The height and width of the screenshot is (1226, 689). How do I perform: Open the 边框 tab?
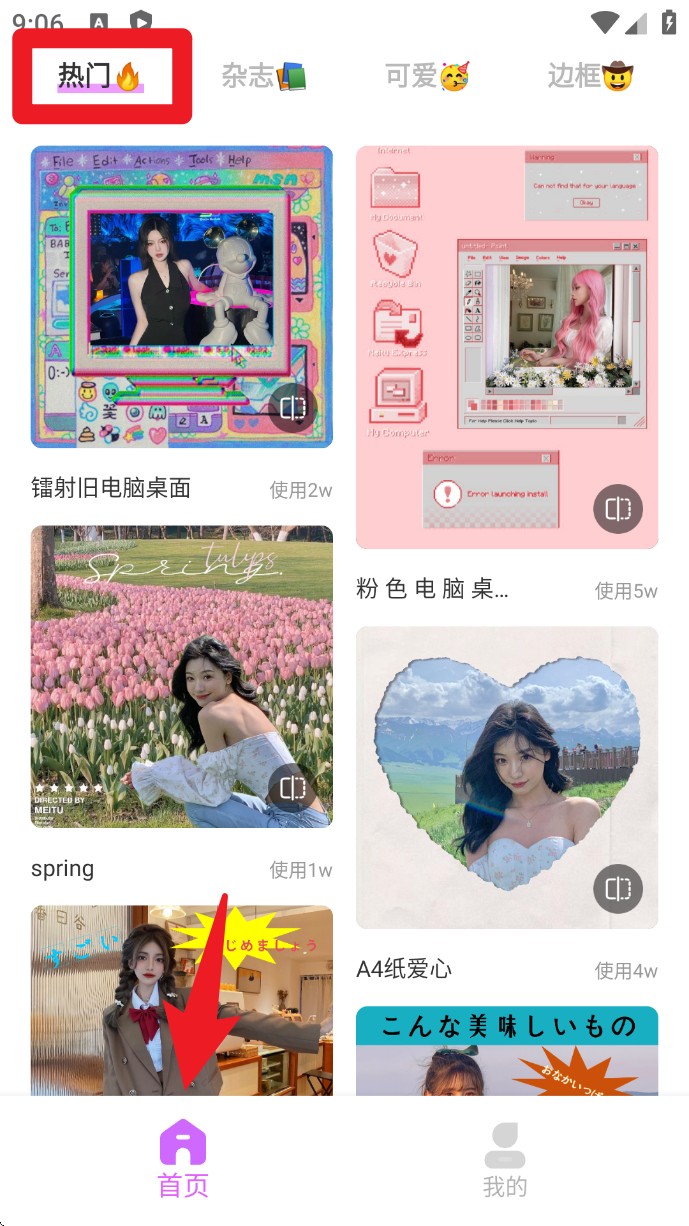pyautogui.click(x=591, y=76)
